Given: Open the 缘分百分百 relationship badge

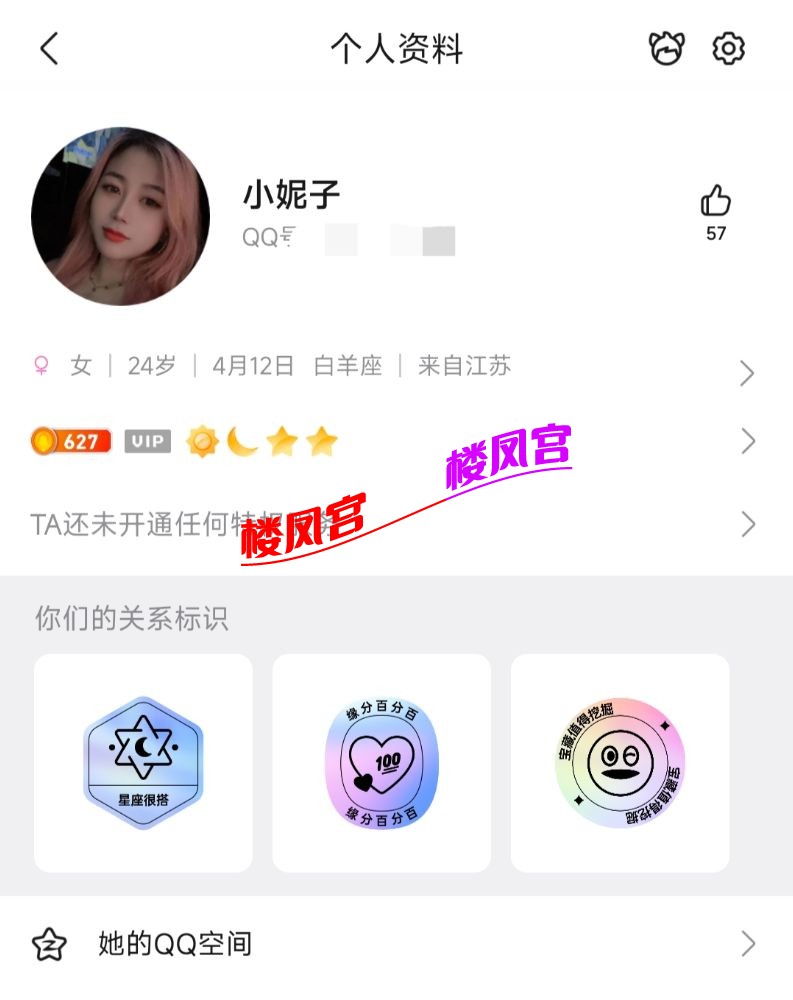Looking at the screenshot, I should point(381,763).
